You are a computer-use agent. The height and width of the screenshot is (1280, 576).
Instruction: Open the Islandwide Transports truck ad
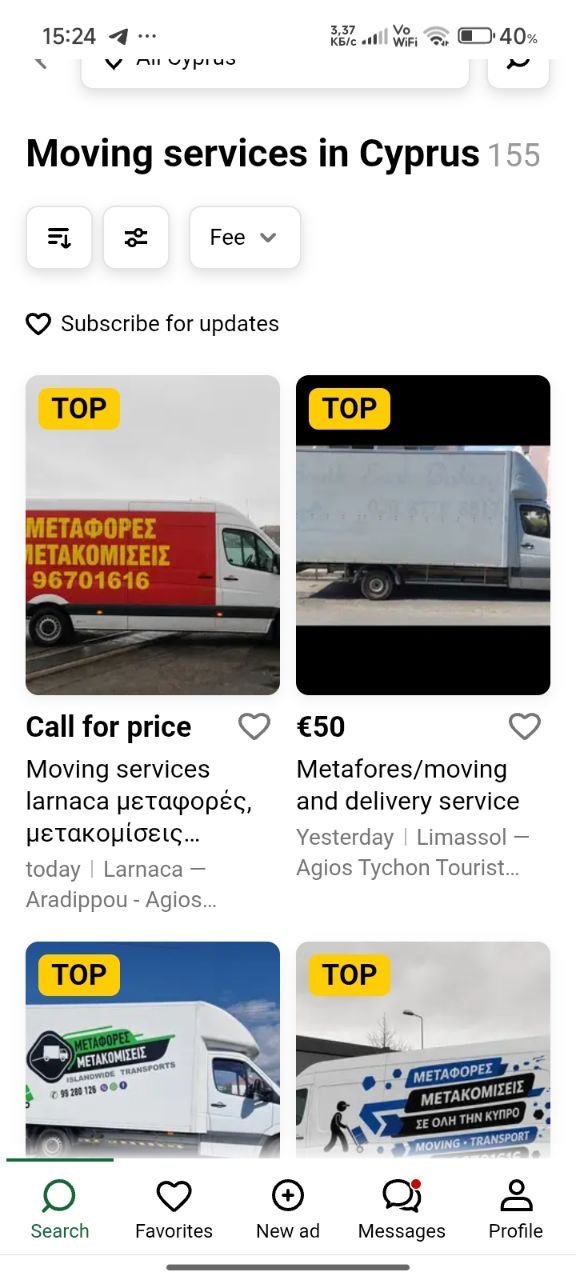tap(153, 1049)
